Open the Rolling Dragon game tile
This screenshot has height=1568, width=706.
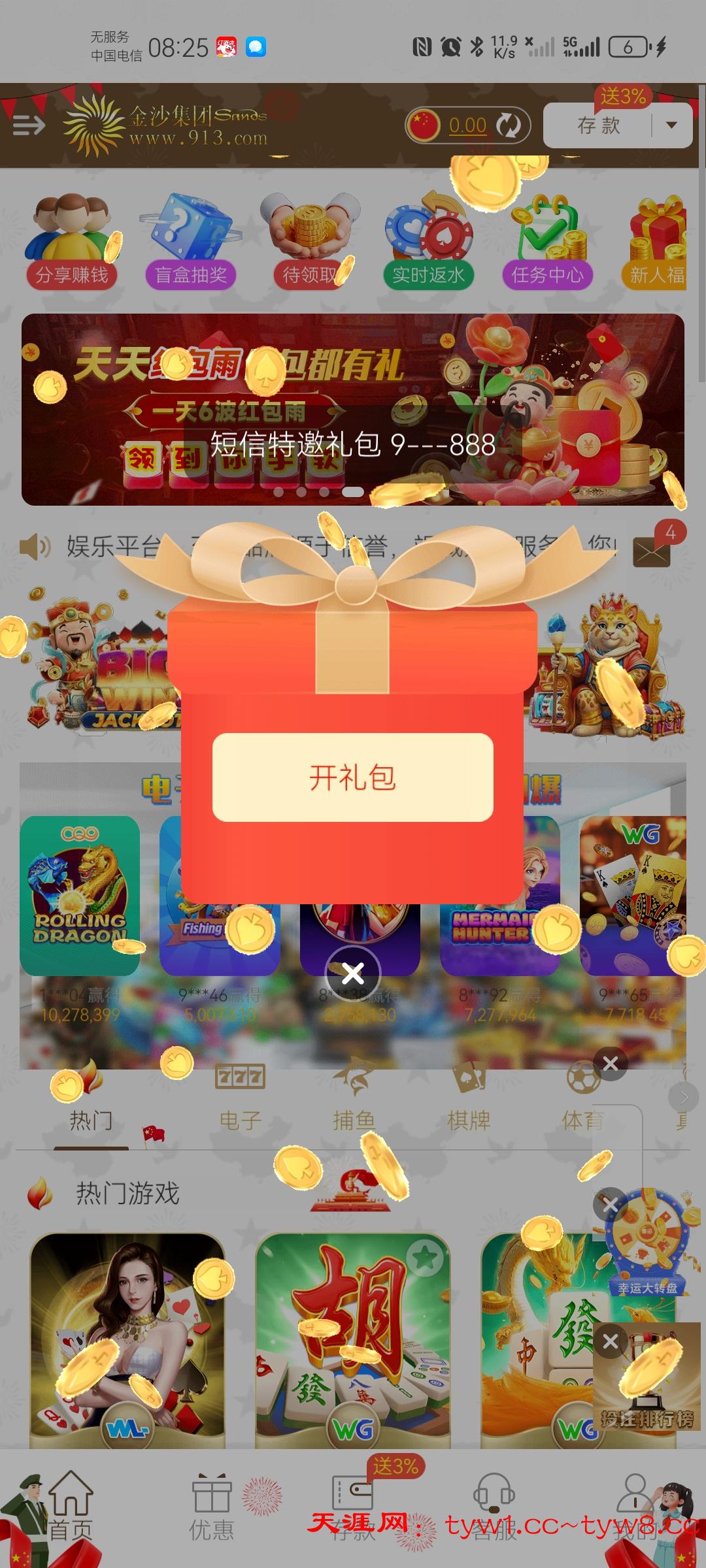point(80,895)
